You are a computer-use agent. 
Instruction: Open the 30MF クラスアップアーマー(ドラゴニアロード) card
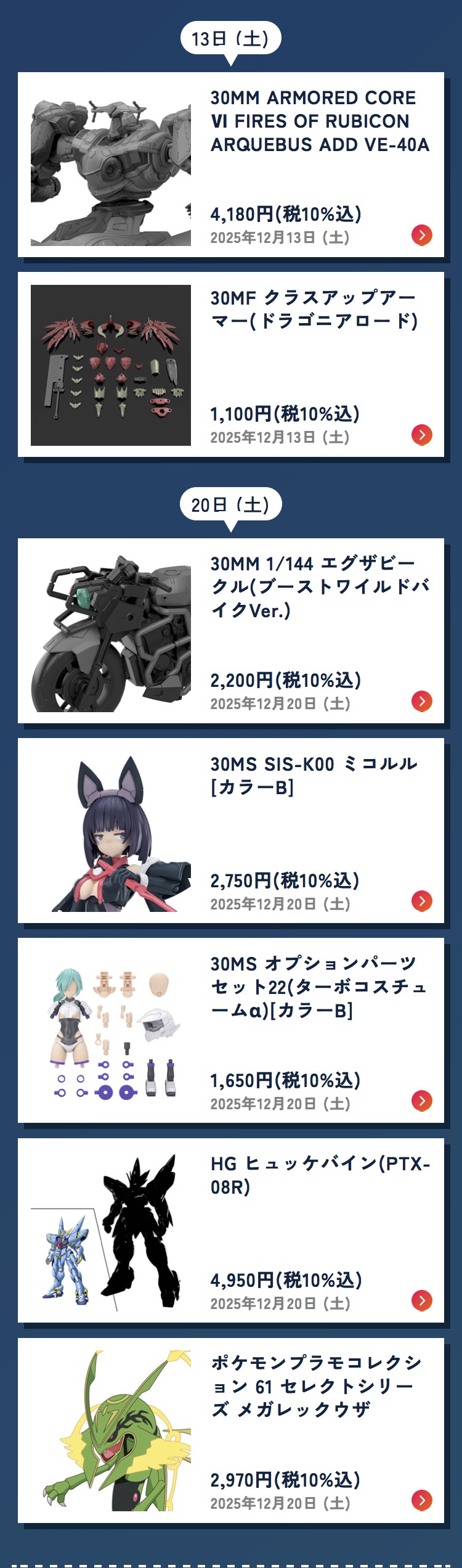231,364
